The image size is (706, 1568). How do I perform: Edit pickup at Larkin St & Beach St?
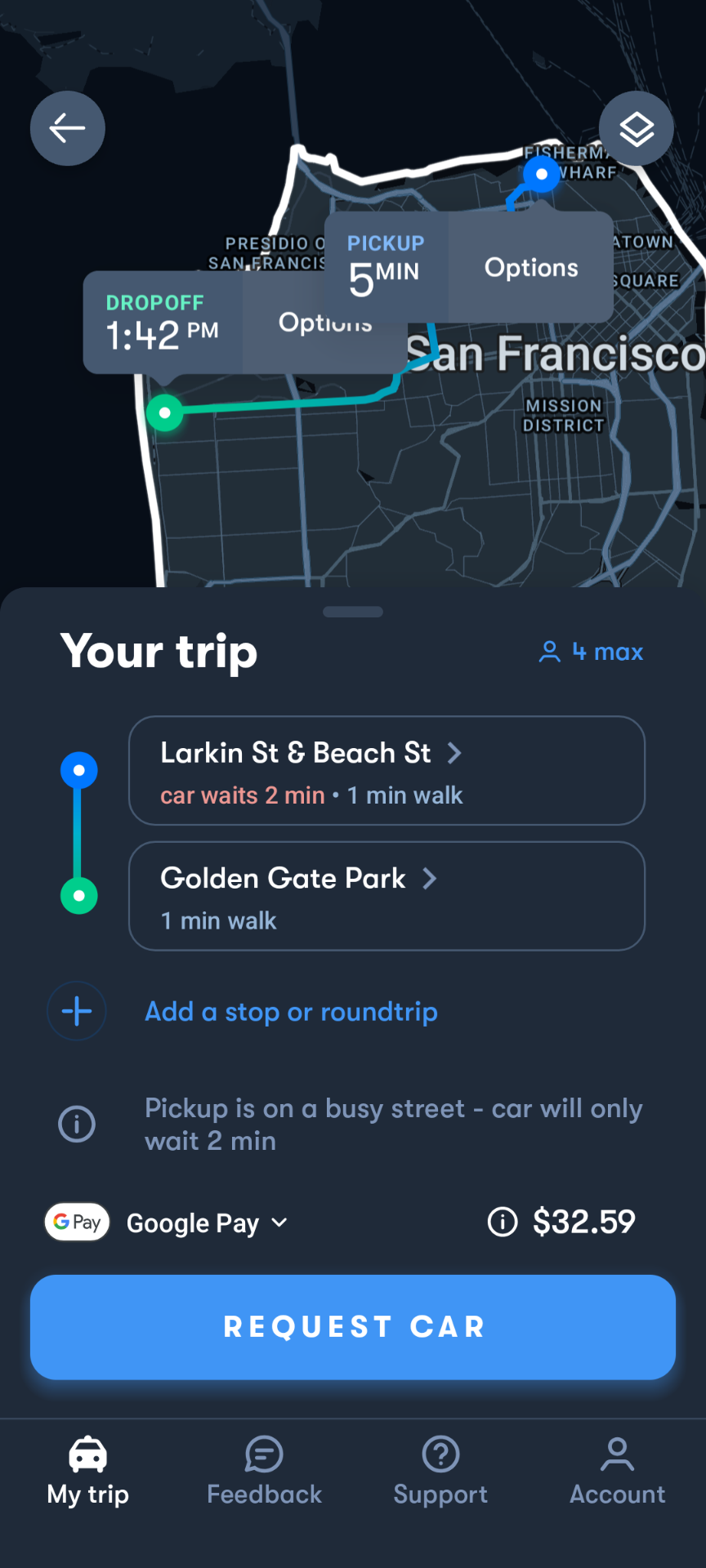pos(387,771)
